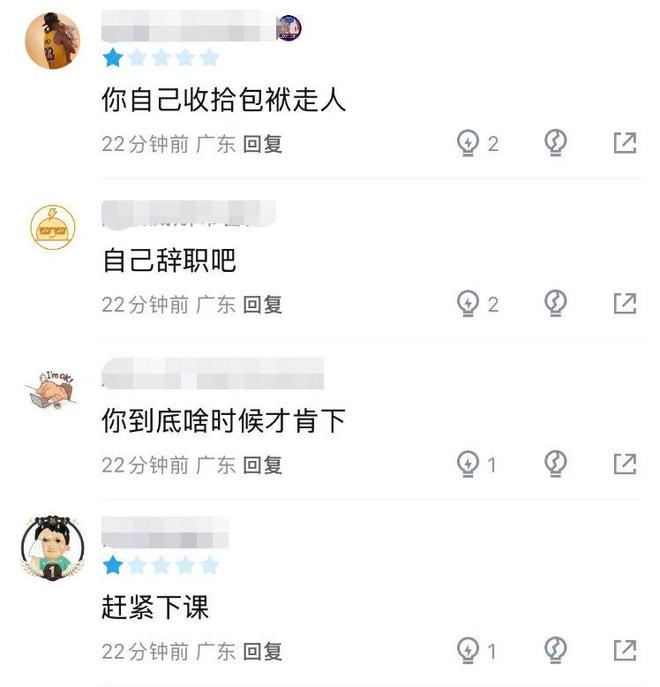
Task: Light up the comment 自己辞职吧
Action: [468, 303]
